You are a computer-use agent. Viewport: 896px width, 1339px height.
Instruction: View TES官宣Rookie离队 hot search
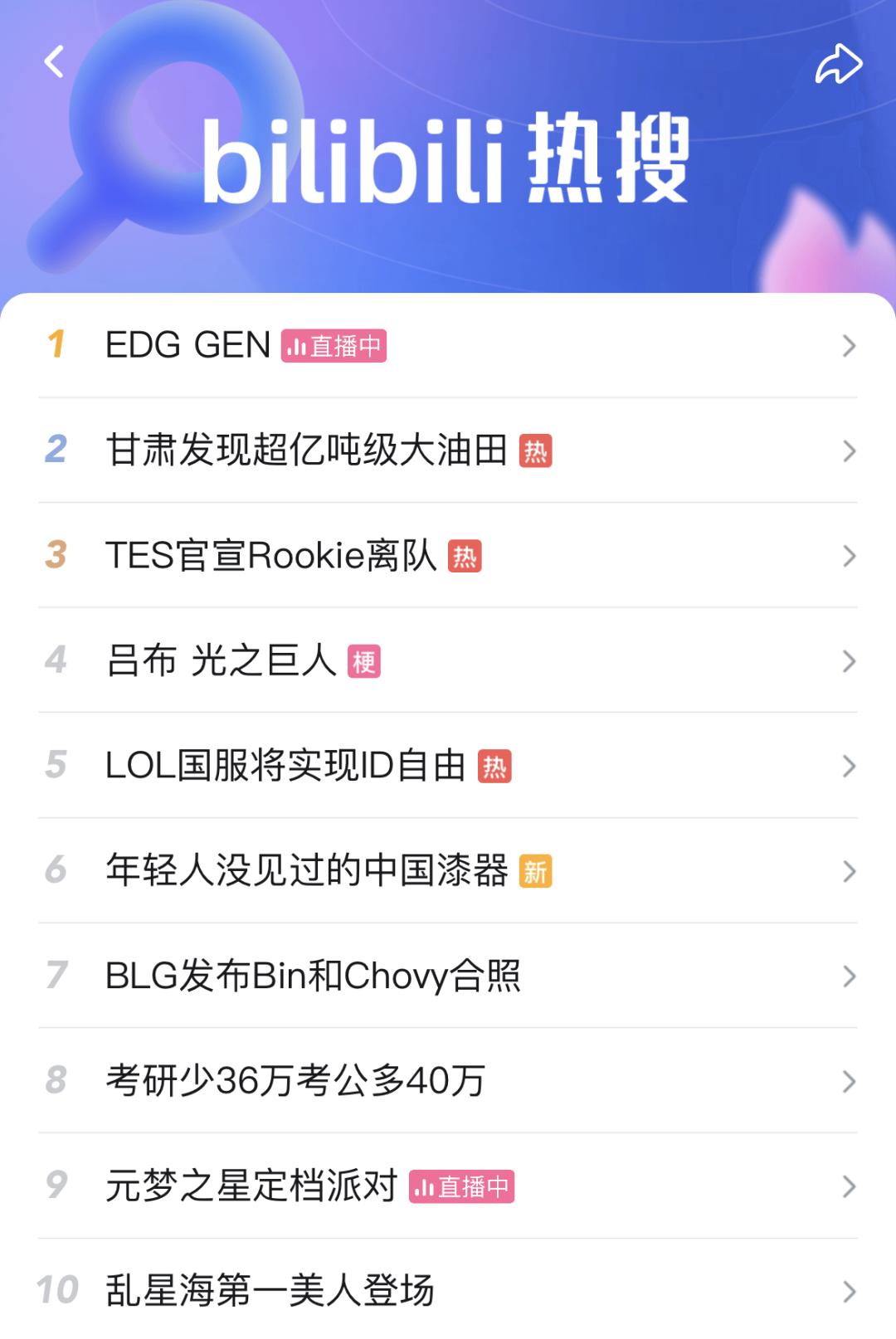click(448, 556)
